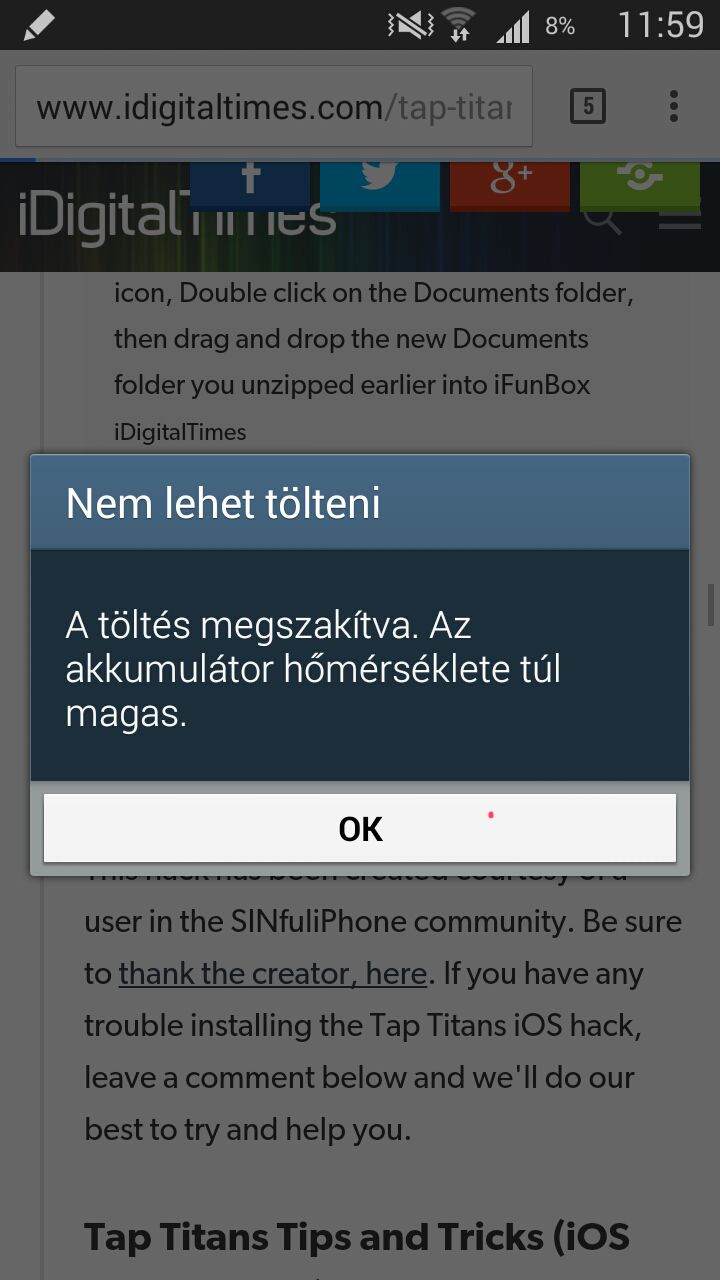
Task: Follow the "thank the creator, here" link
Action: pos(273,973)
